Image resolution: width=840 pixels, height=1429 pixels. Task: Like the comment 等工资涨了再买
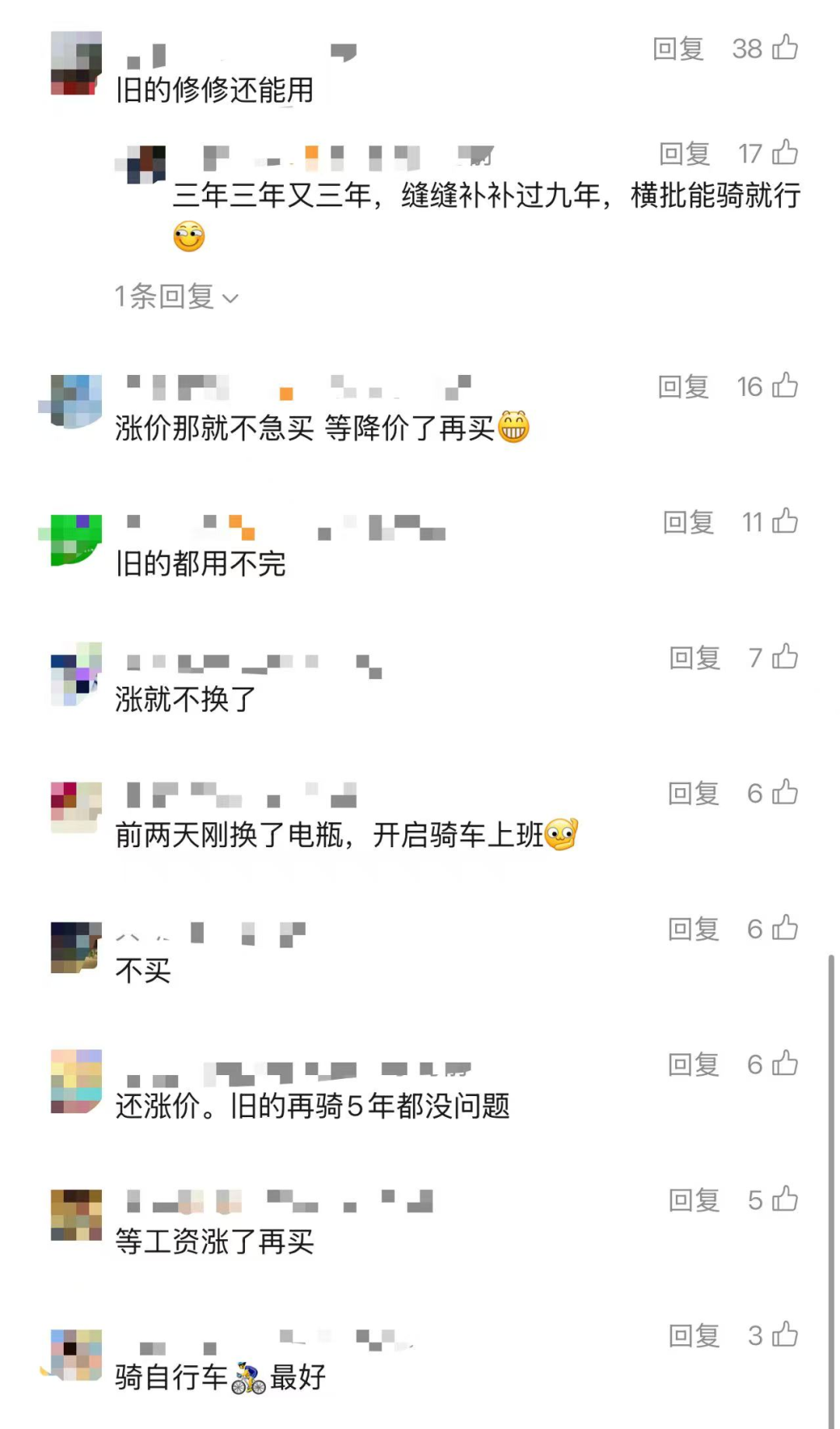(x=785, y=1200)
